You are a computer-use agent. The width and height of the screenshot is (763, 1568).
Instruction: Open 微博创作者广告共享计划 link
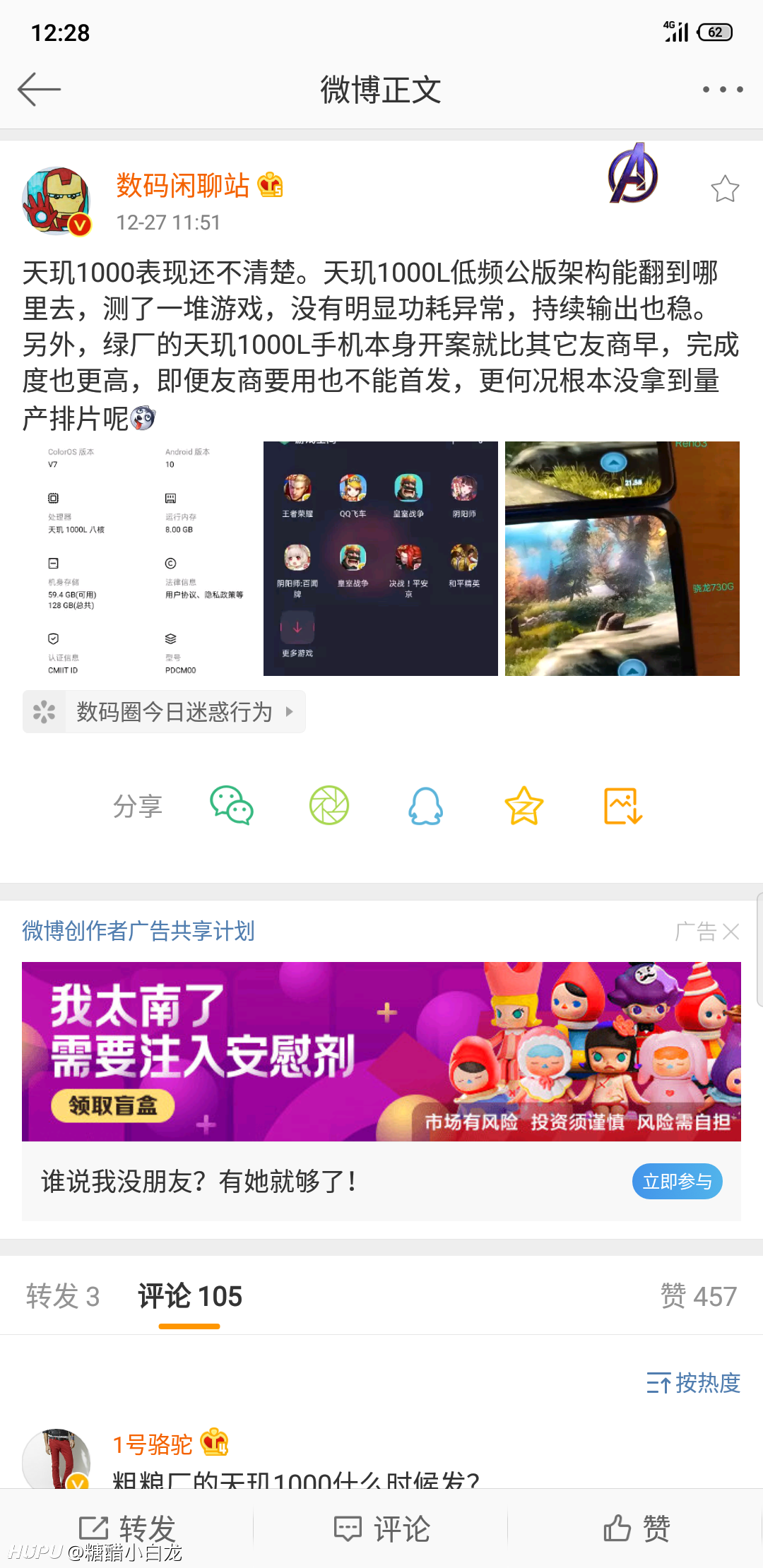point(138,931)
